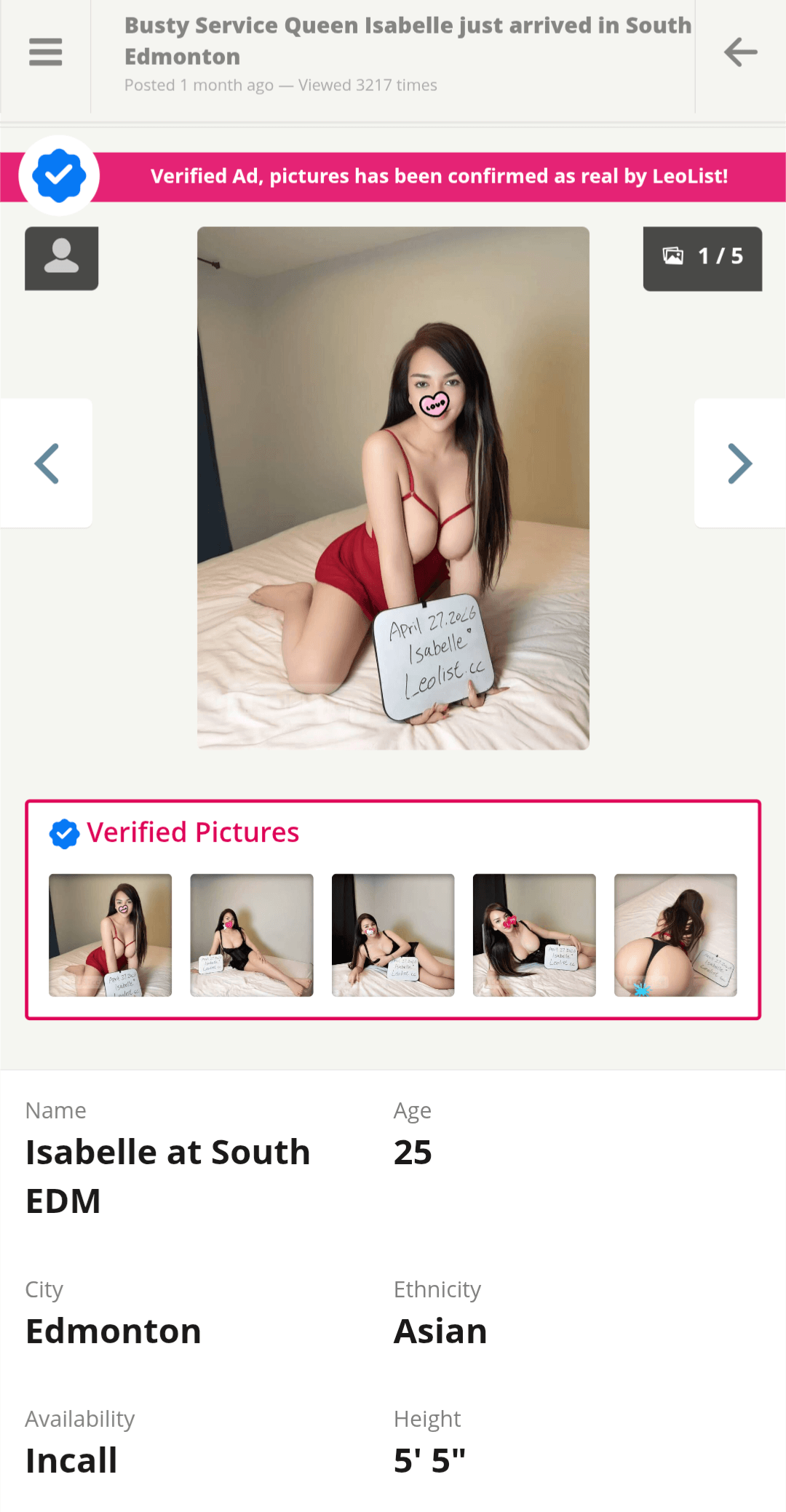Show the previous photo
The image size is (786, 1512).
click(47, 463)
